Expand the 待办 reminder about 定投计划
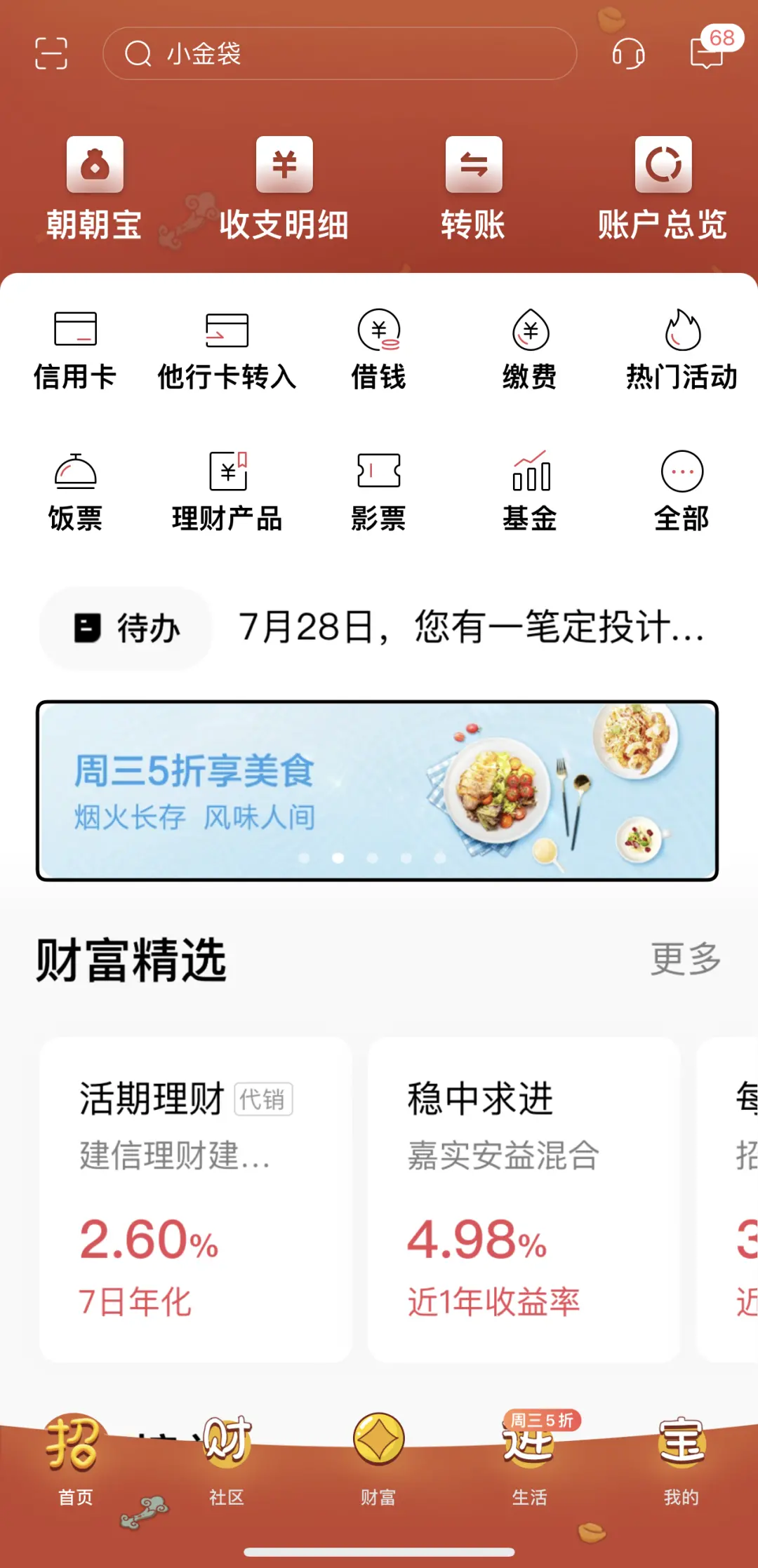 click(x=379, y=628)
